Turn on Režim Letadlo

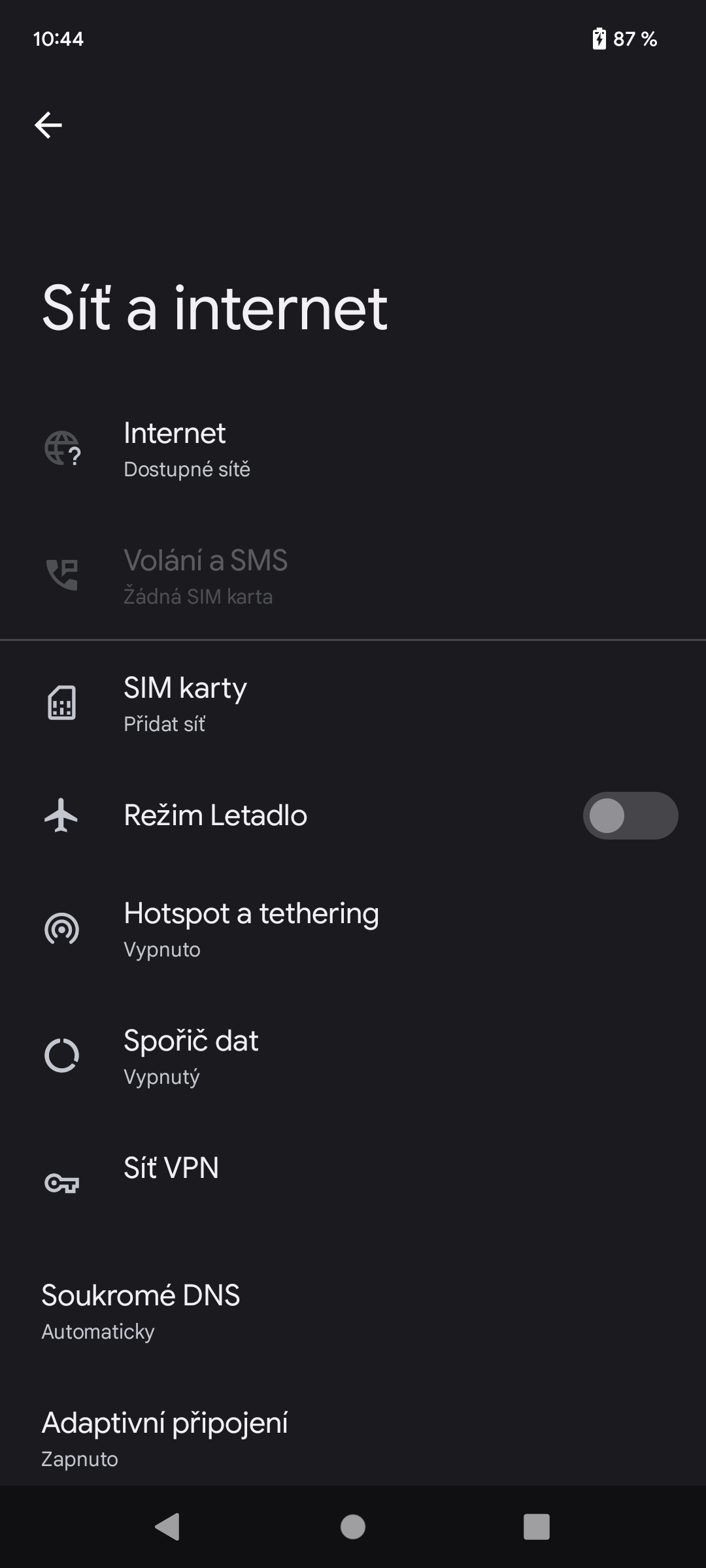pos(630,815)
